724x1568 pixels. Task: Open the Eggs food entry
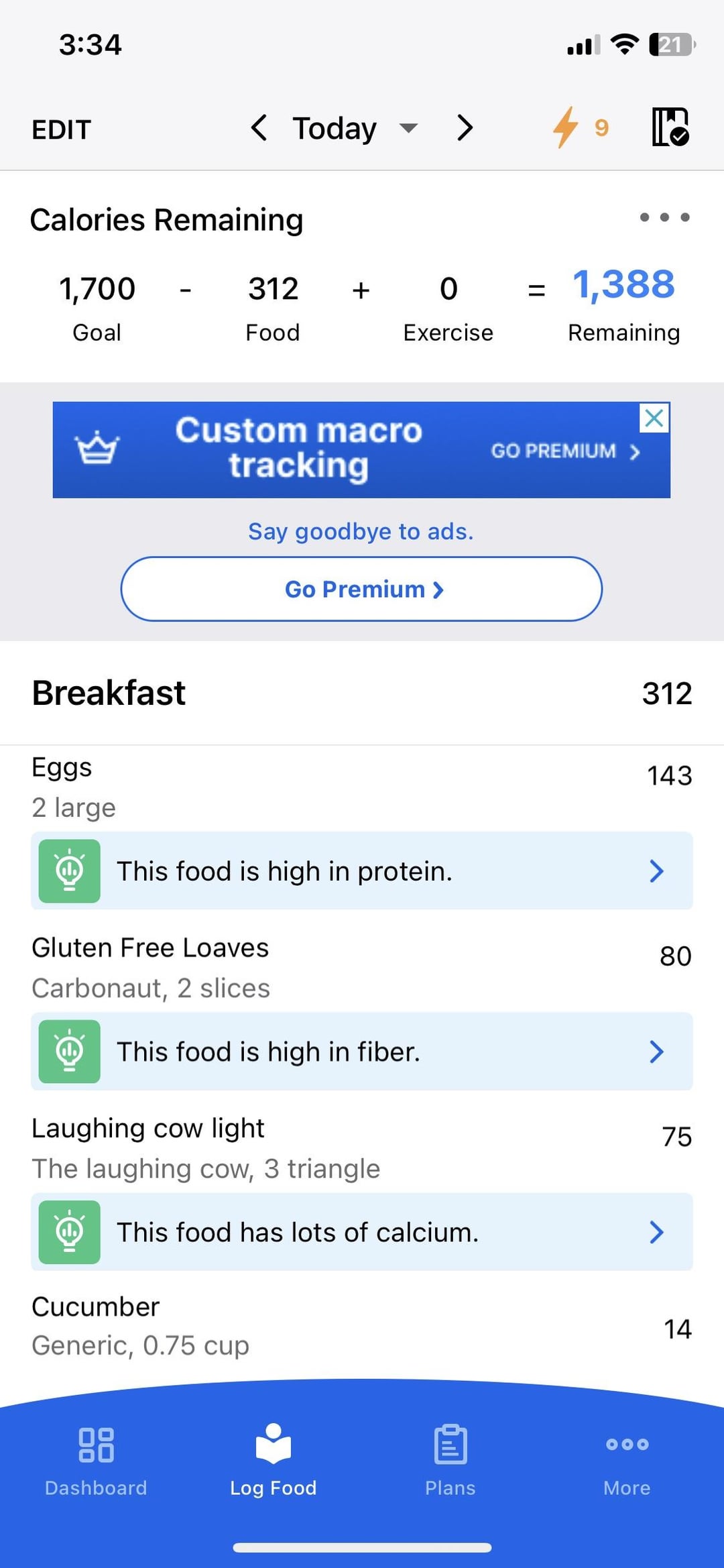coord(362,787)
